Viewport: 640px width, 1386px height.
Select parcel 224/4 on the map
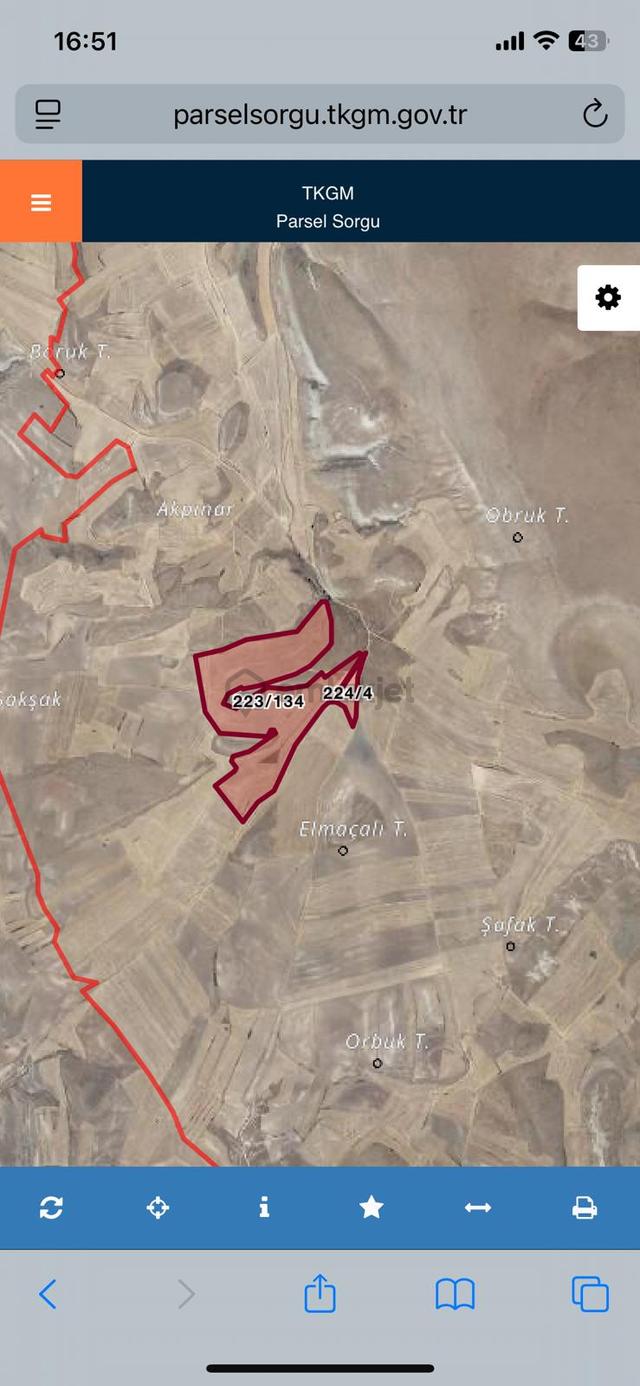click(x=348, y=693)
